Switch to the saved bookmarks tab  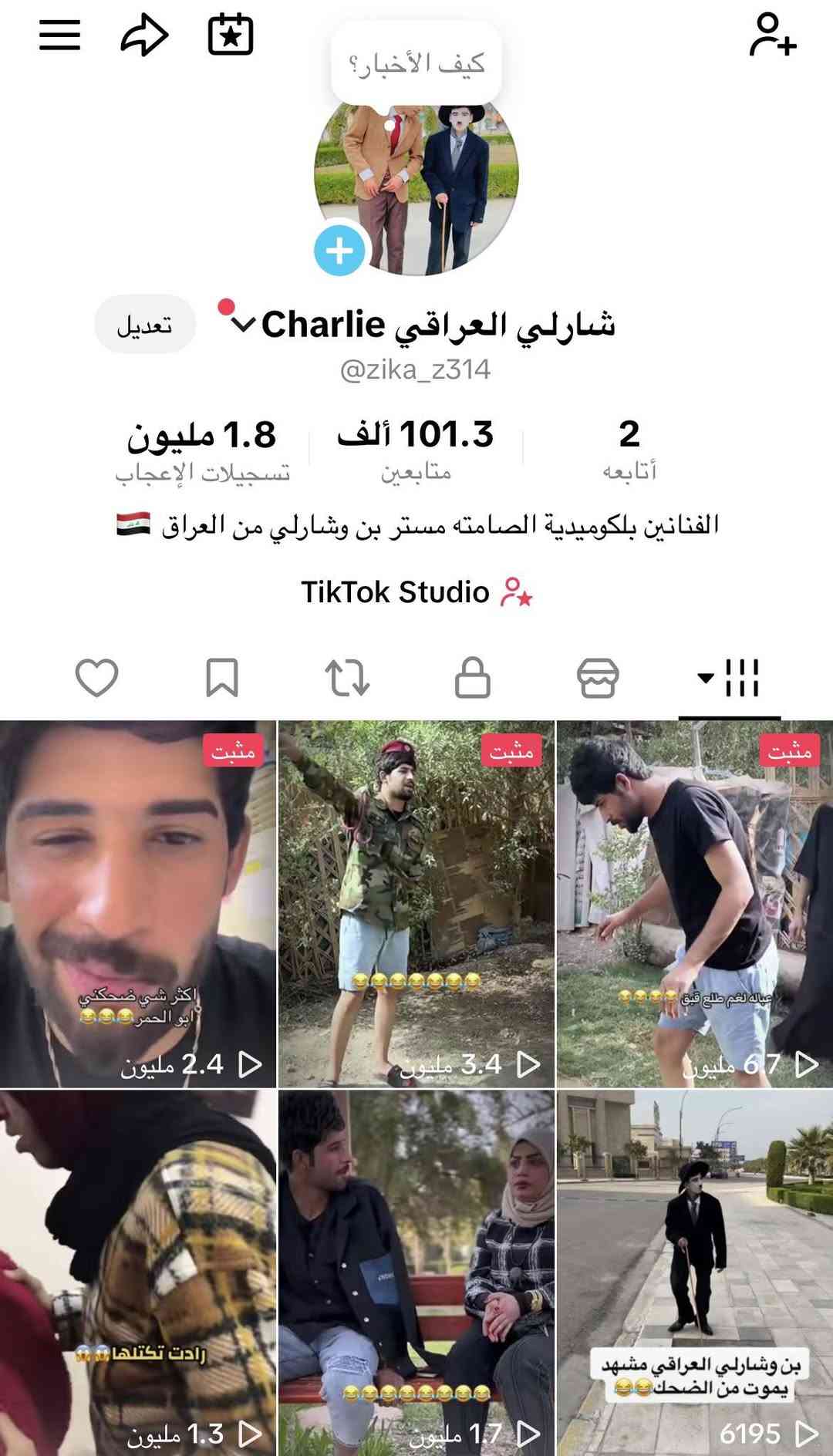[x=222, y=678]
